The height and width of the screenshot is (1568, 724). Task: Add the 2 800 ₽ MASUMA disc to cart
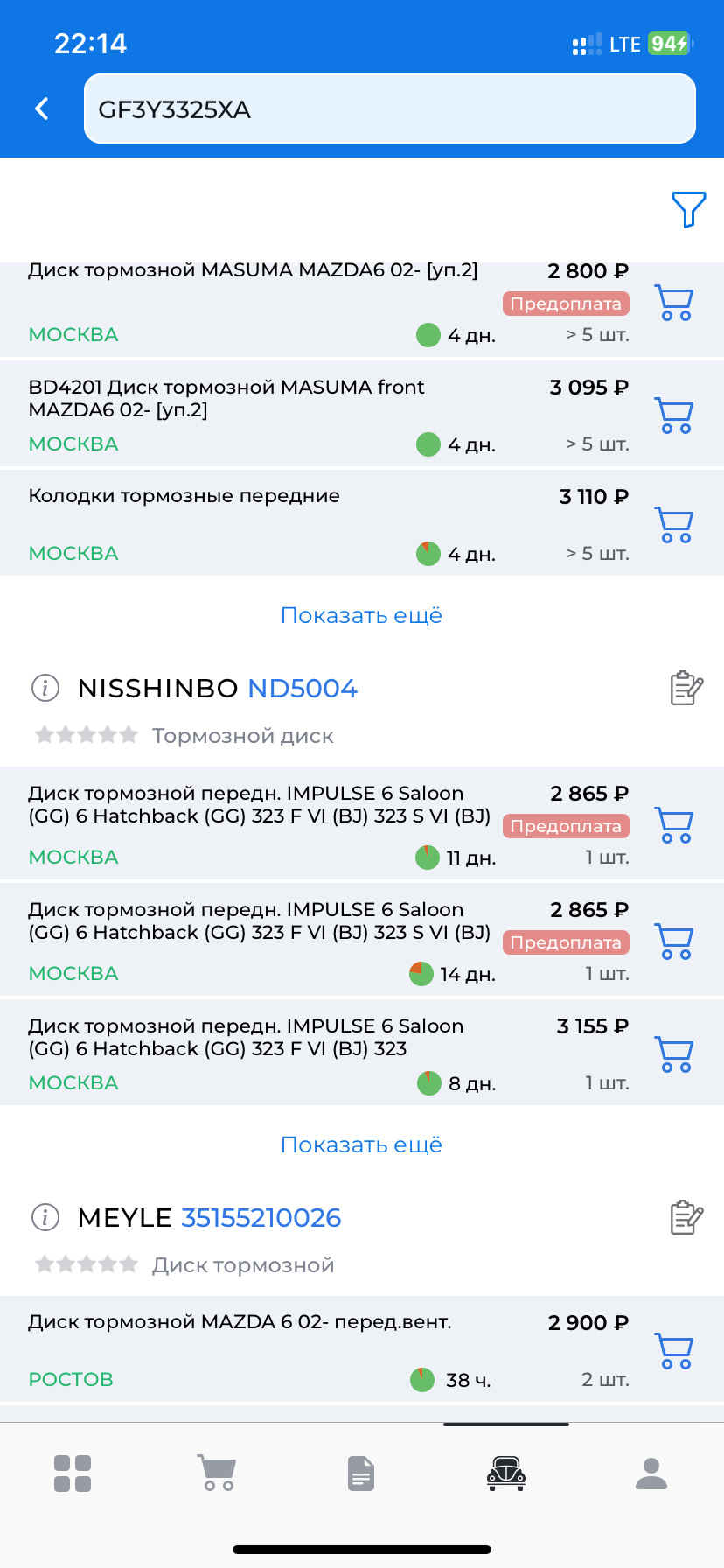pyautogui.click(x=674, y=304)
